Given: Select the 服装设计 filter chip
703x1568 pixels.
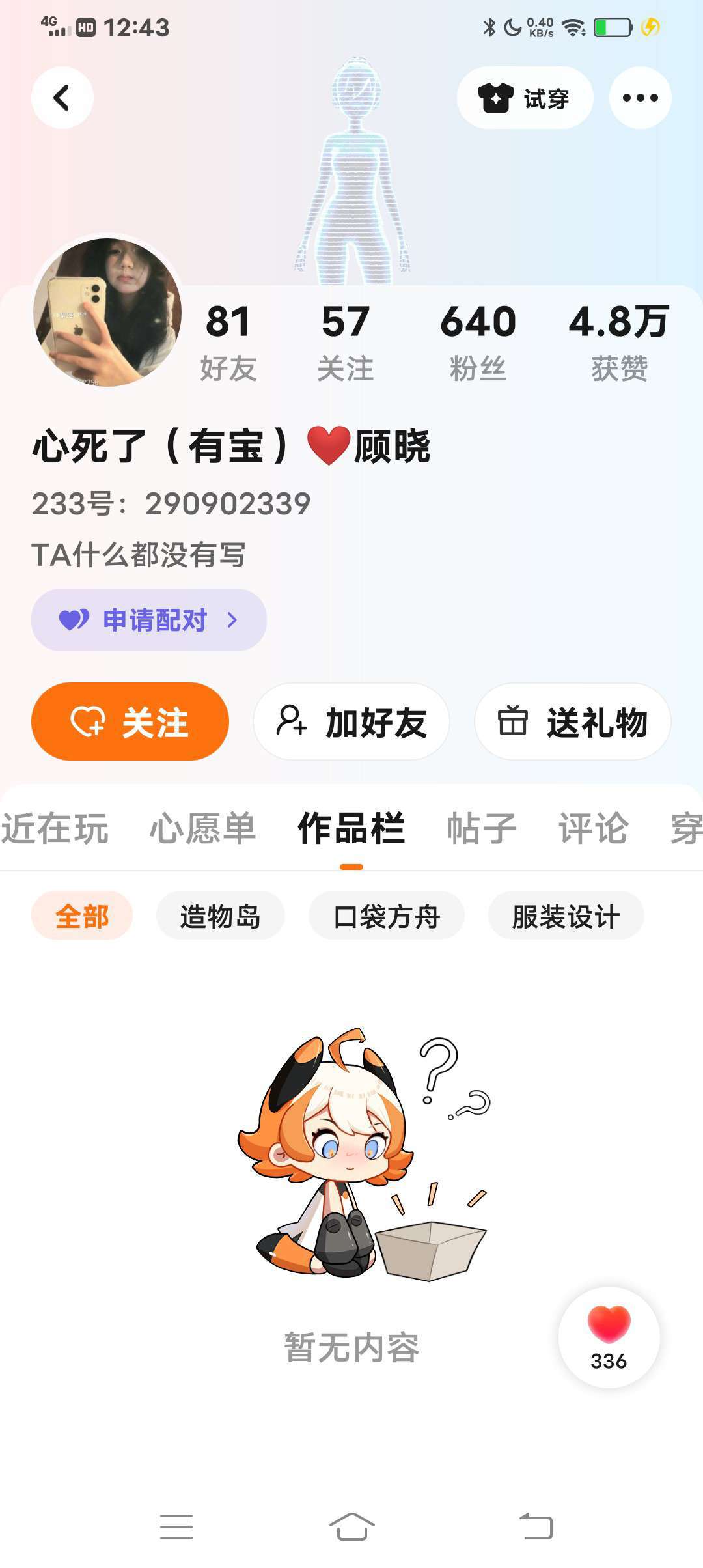Looking at the screenshot, I should click(566, 916).
